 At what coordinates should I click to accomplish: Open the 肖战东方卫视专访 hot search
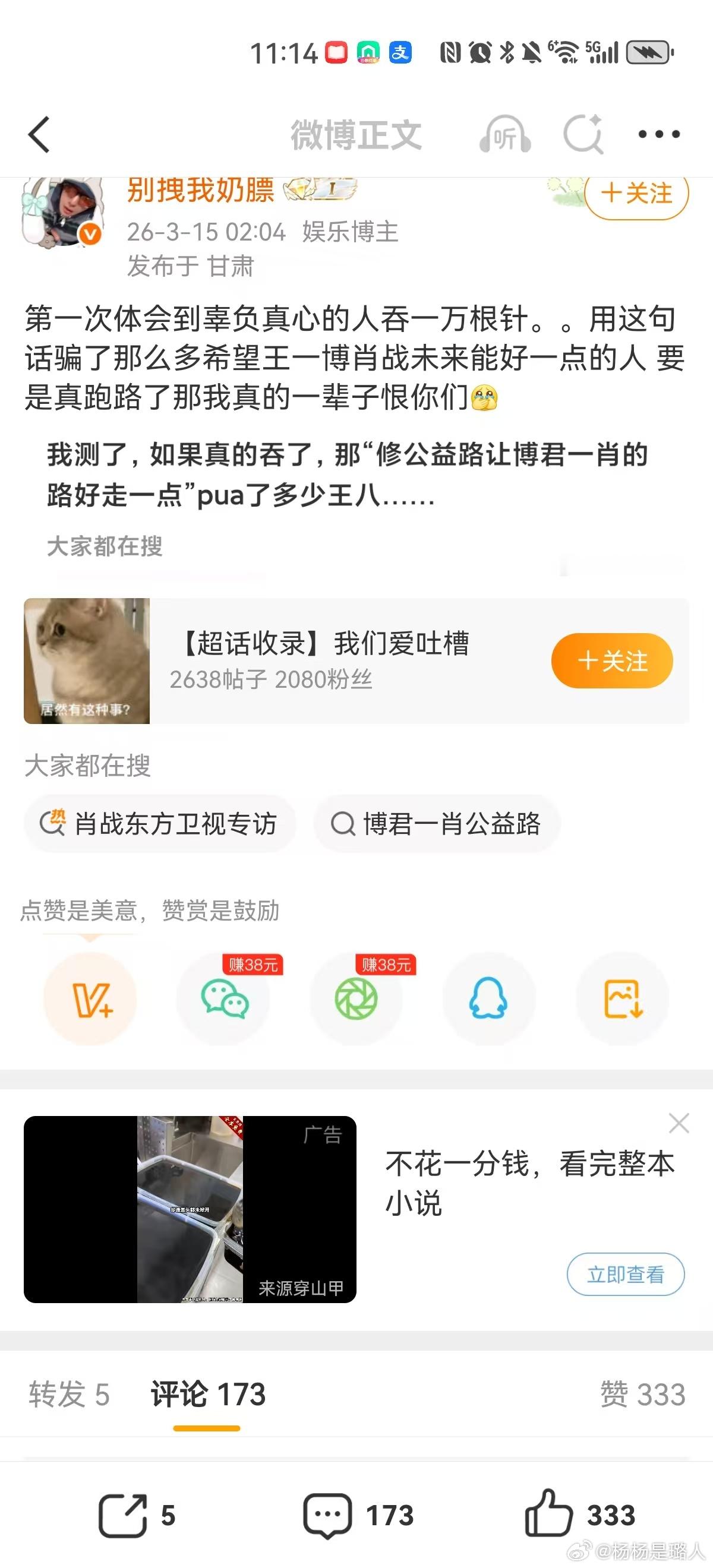tap(162, 823)
